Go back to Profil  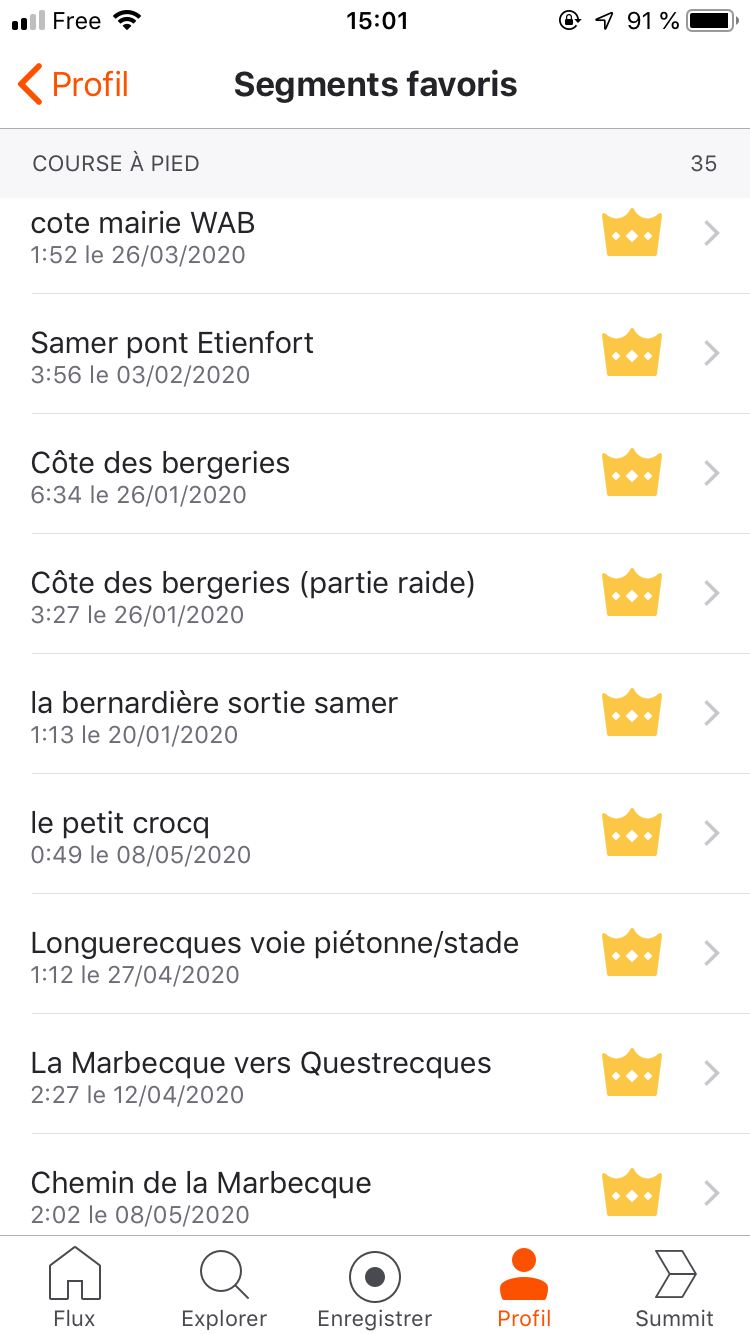pyautogui.click(x=74, y=85)
